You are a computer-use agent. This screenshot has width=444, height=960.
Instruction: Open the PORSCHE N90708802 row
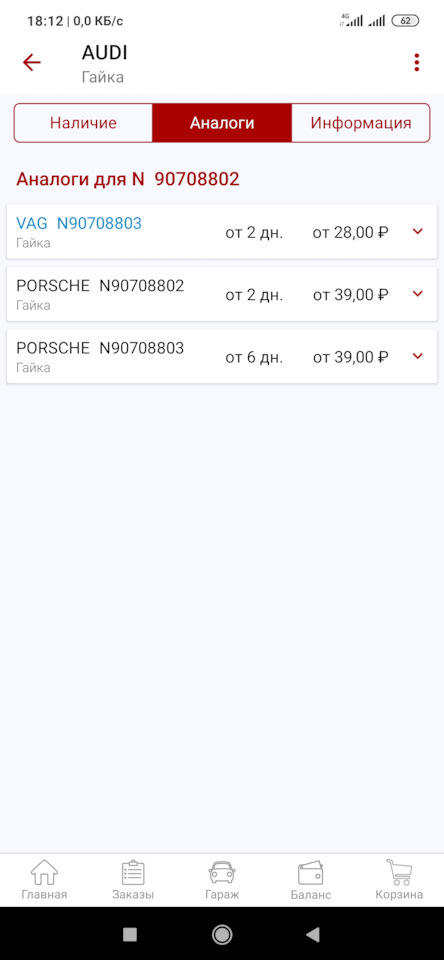pos(222,294)
